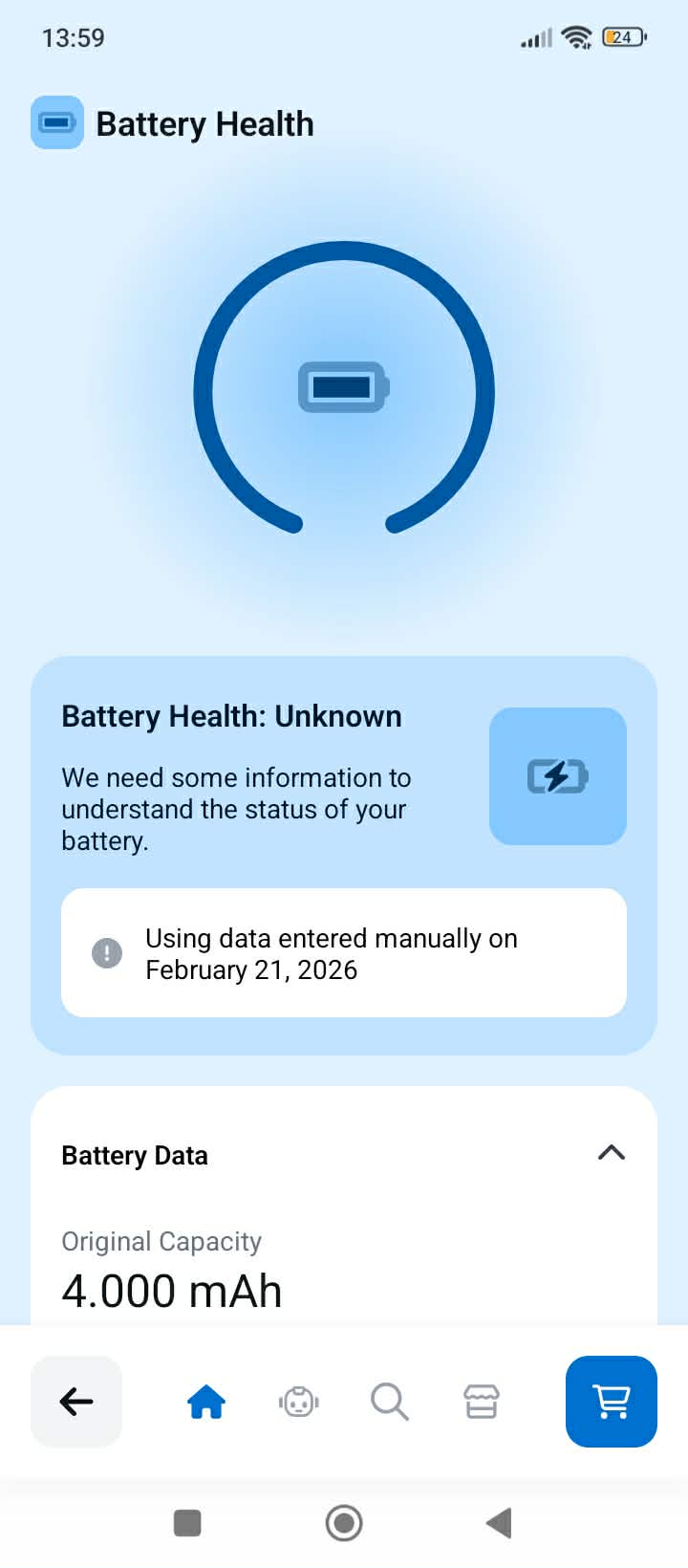
Task: Go back using the arrow button
Action: (x=76, y=1402)
